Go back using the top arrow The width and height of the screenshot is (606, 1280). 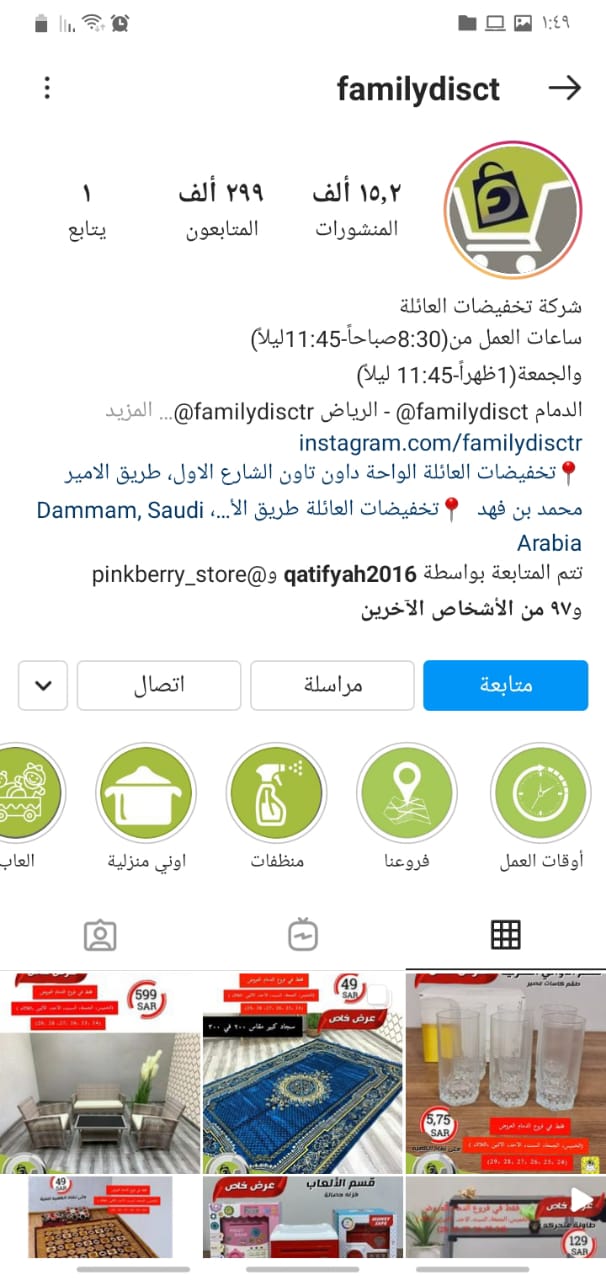565,88
